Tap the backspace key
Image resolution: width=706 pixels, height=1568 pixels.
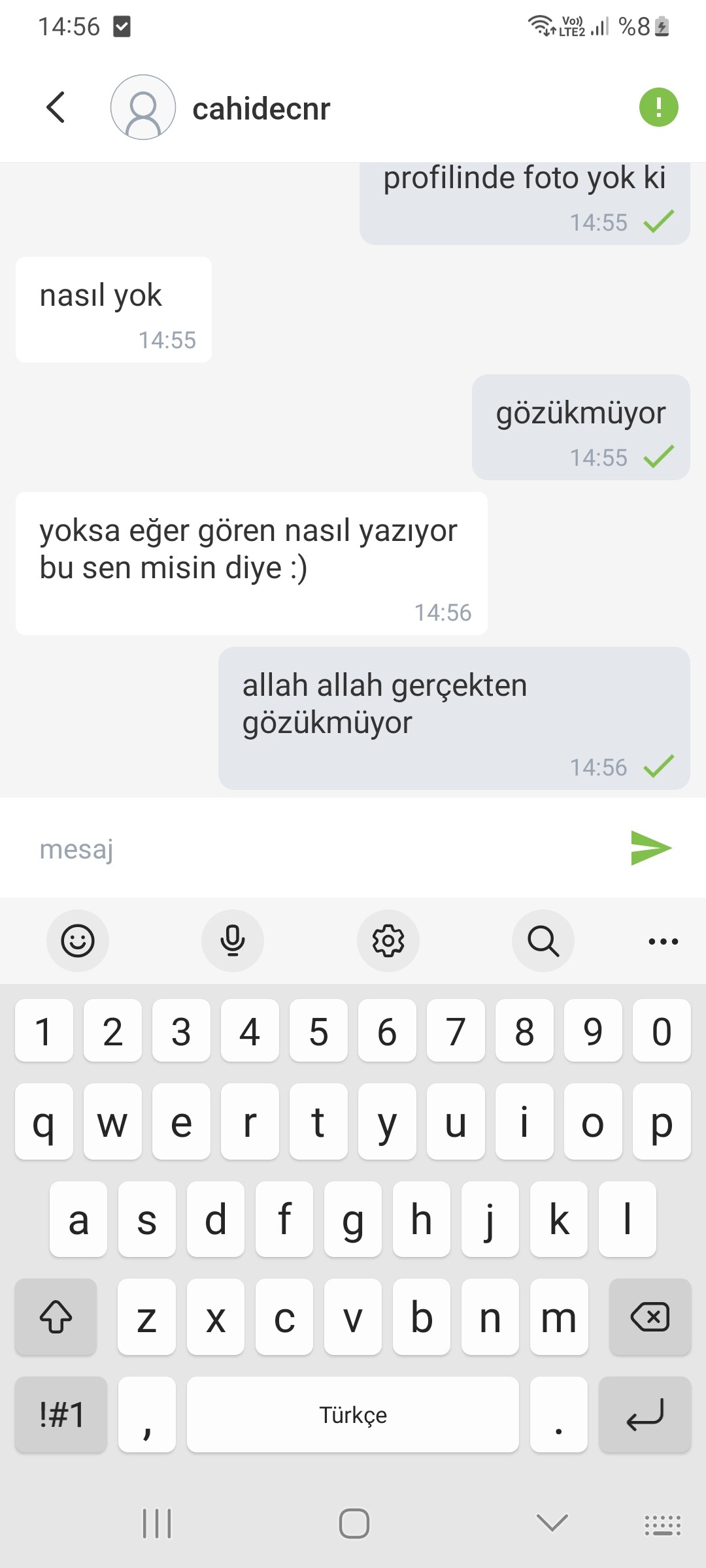[650, 1316]
